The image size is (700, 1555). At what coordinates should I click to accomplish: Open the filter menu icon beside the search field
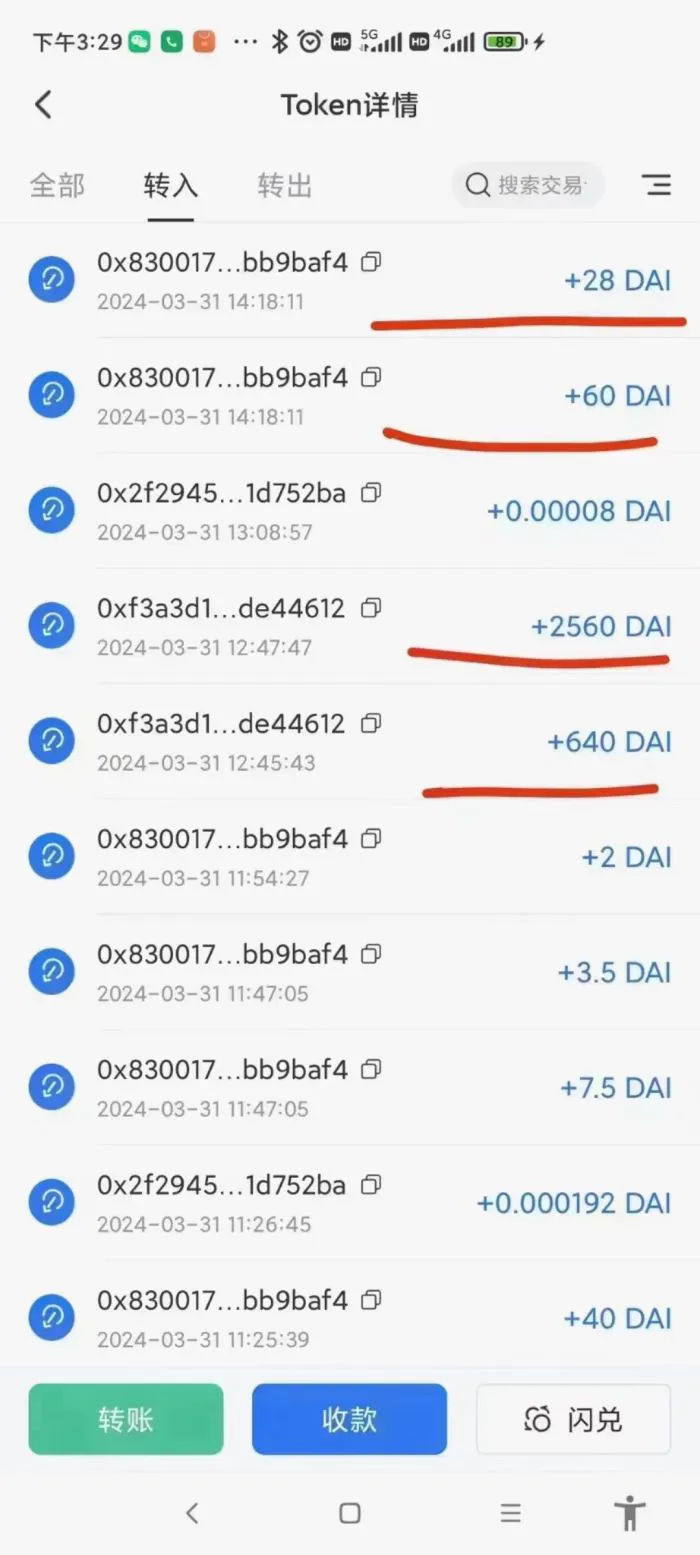tap(656, 185)
